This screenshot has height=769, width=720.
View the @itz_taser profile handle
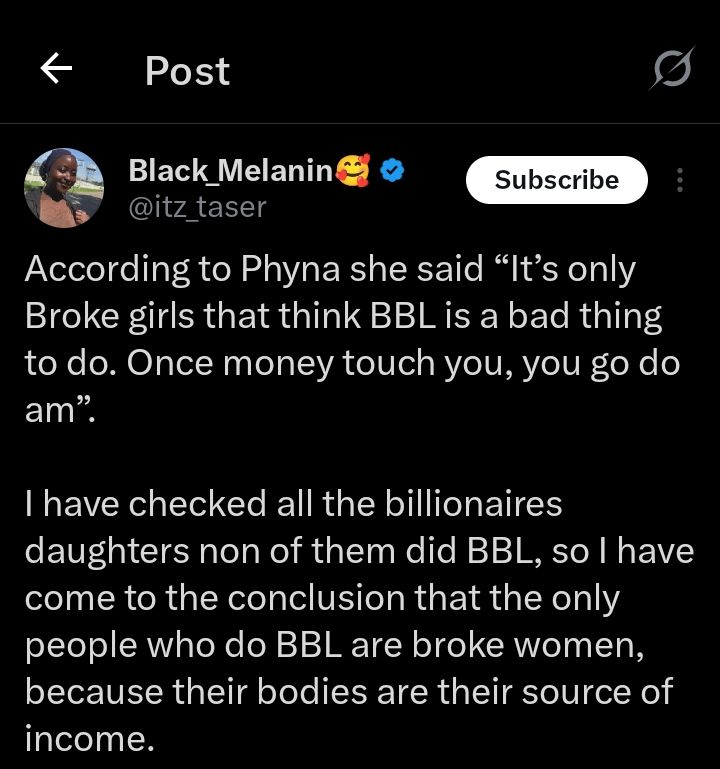tap(198, 206)
